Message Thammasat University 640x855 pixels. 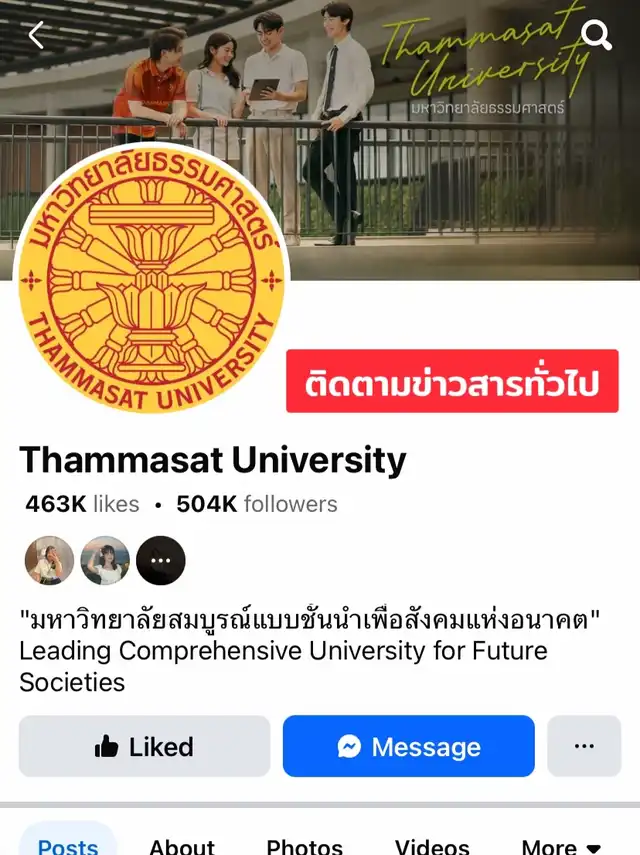click(408, 746)
